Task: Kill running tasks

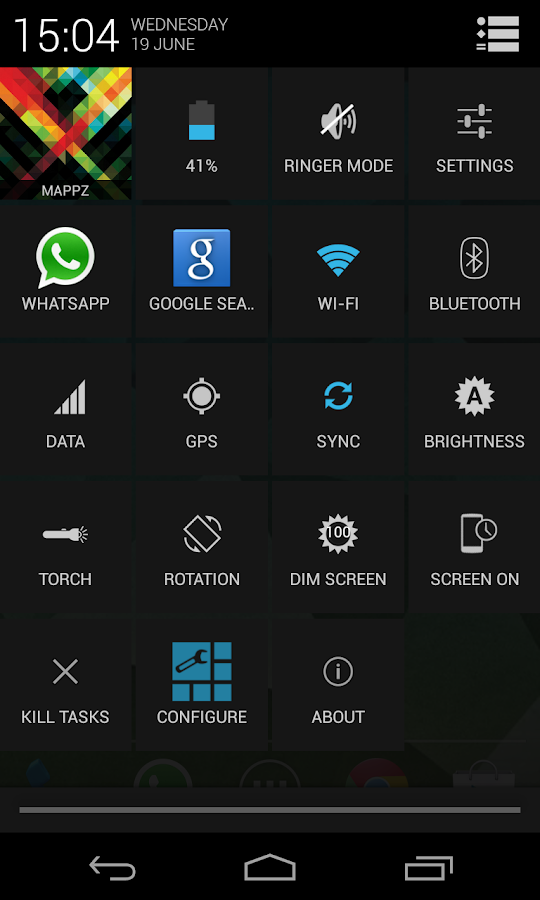Action: [65, 684]
